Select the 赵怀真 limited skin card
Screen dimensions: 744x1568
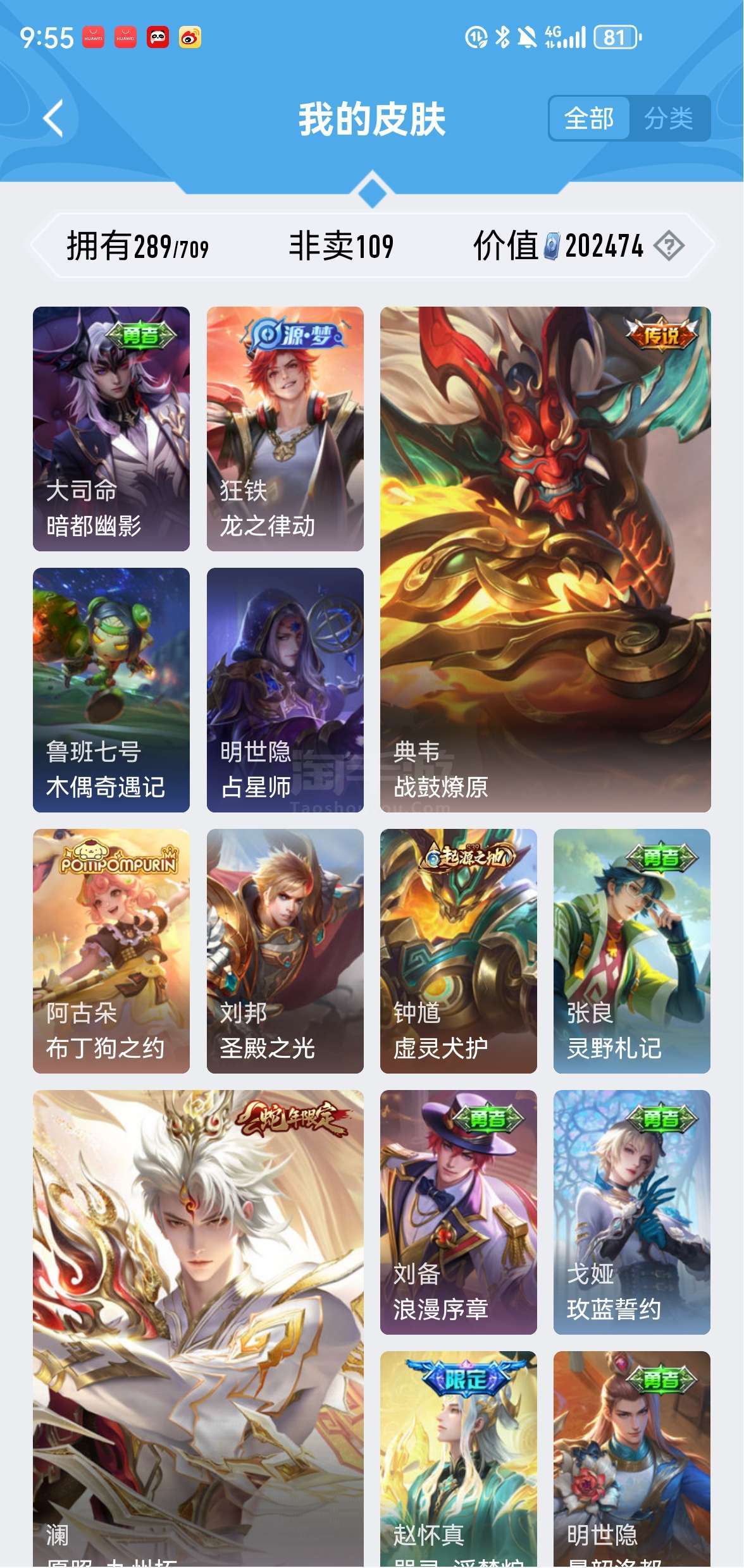tap(459, 1459)
